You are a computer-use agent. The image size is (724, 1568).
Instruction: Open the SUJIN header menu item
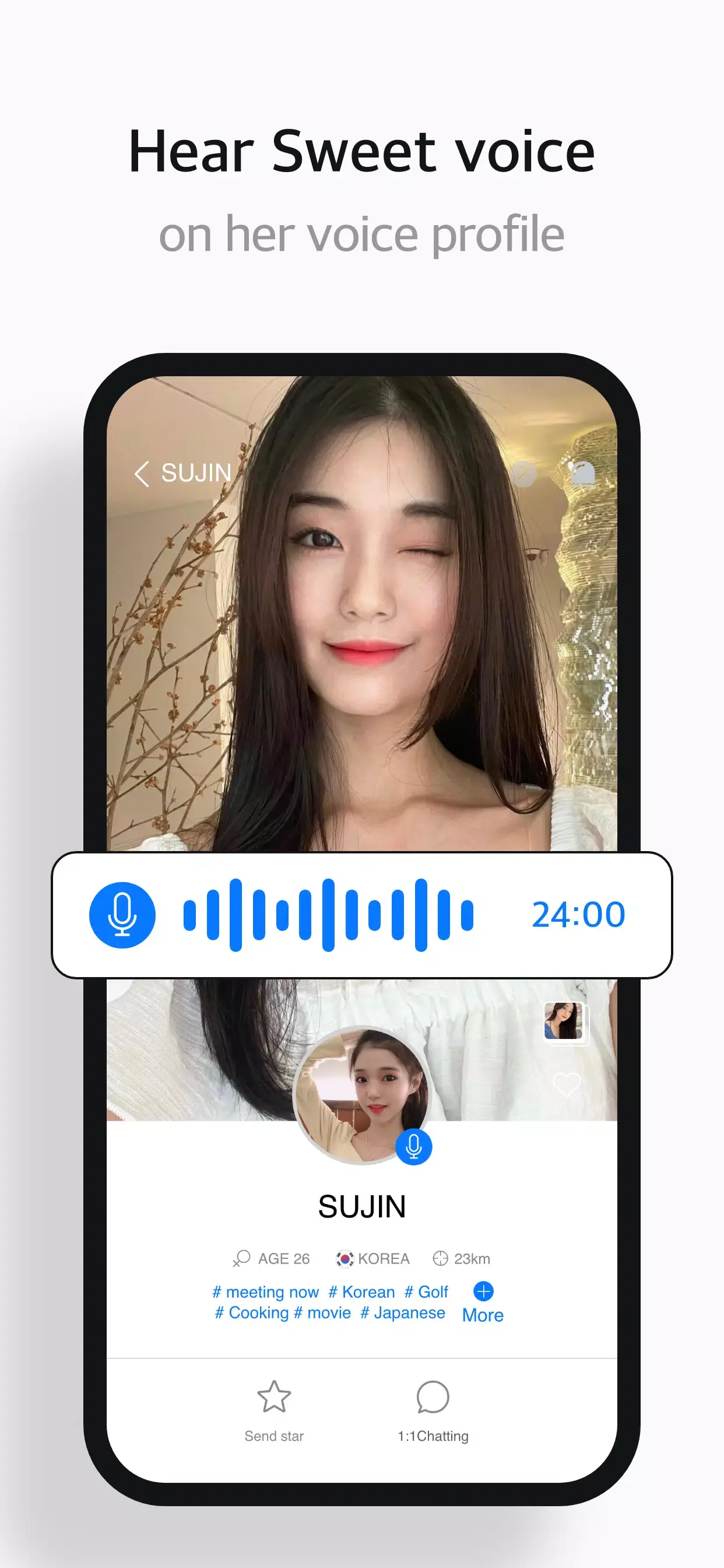point(194,473)
